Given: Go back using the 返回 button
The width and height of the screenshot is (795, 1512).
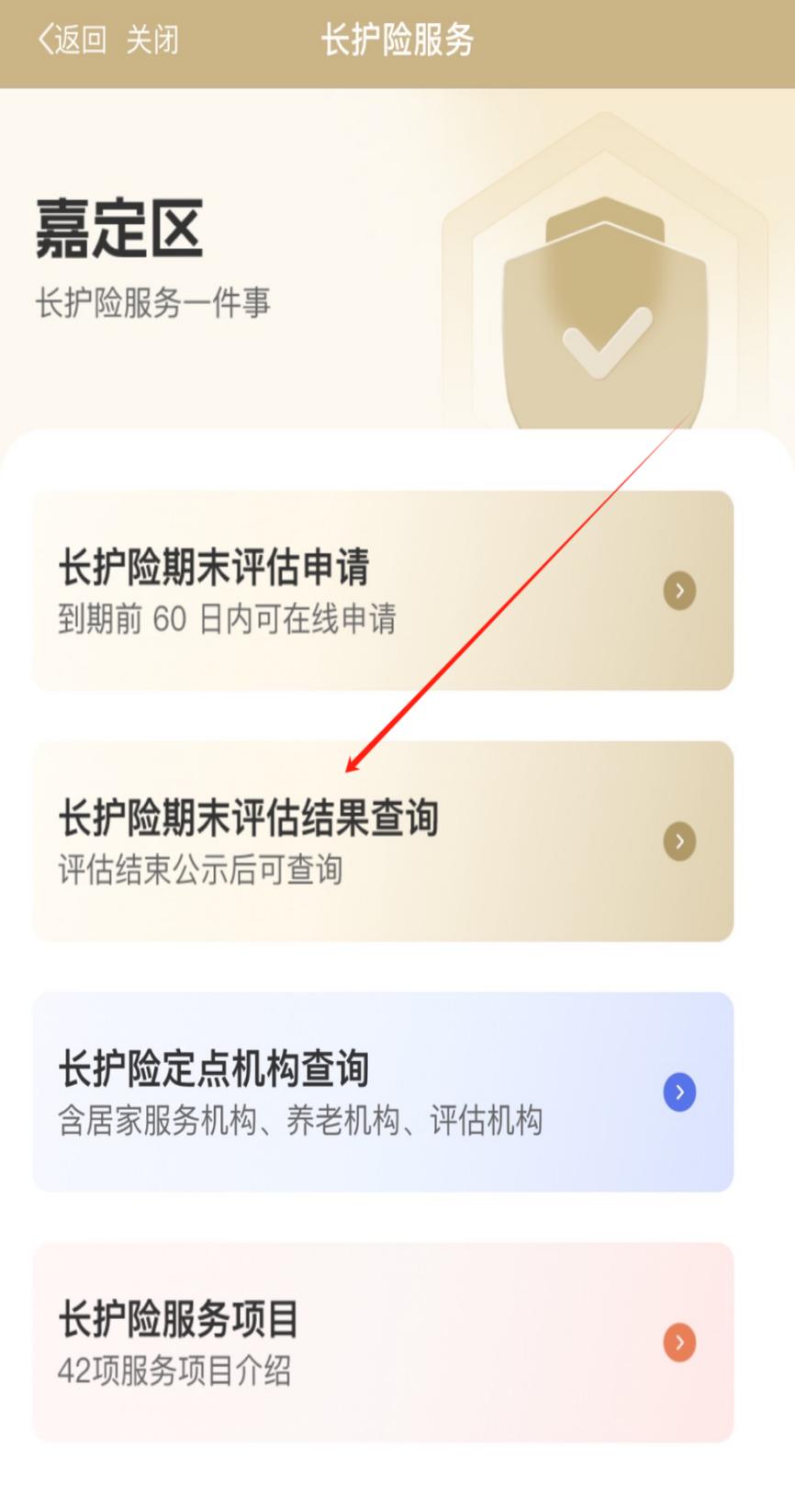Looking at the screenshot, I should [72, 40].
